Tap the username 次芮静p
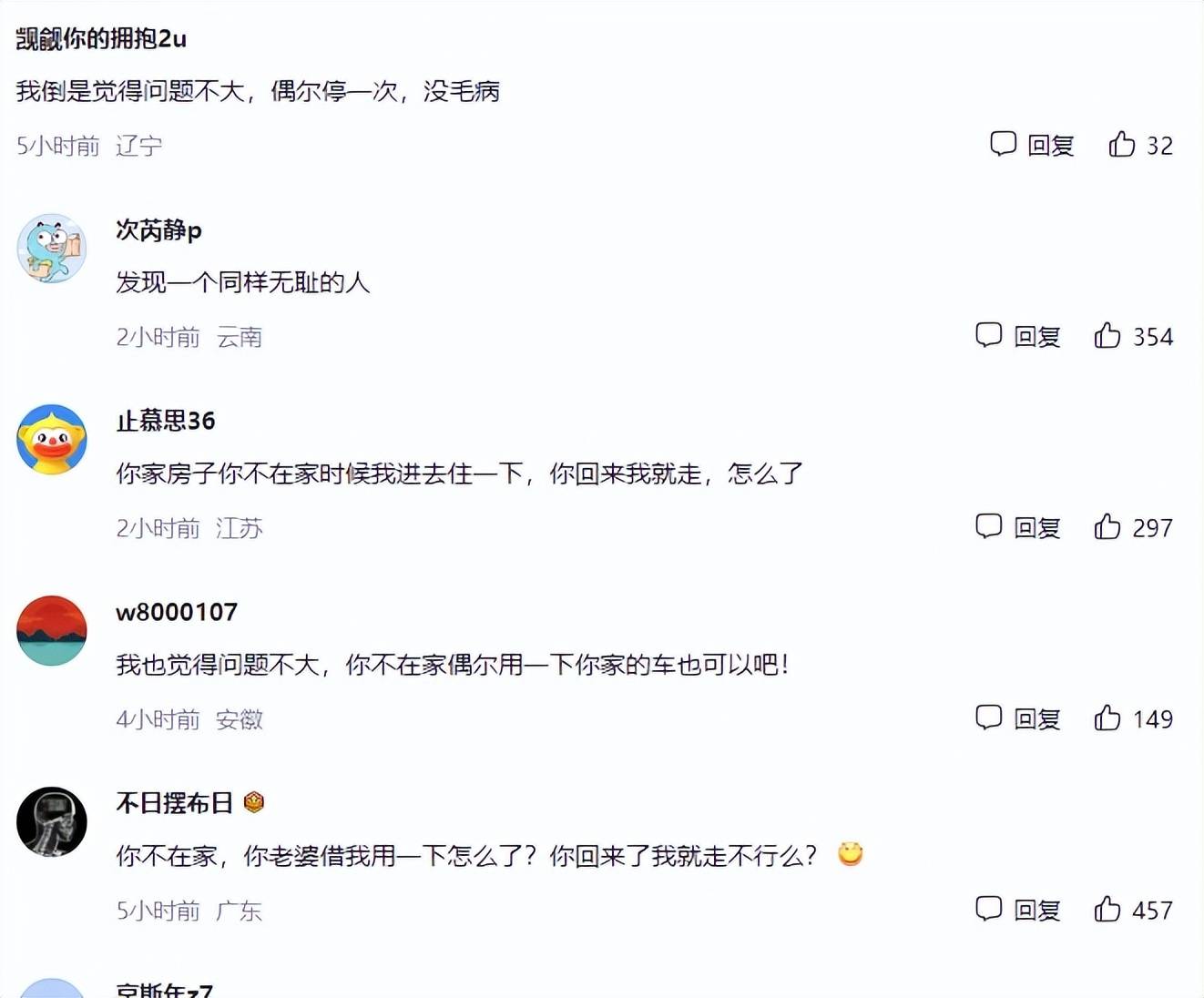The width and height of the screenshot is (1204, 998). (x=158, y=229)
